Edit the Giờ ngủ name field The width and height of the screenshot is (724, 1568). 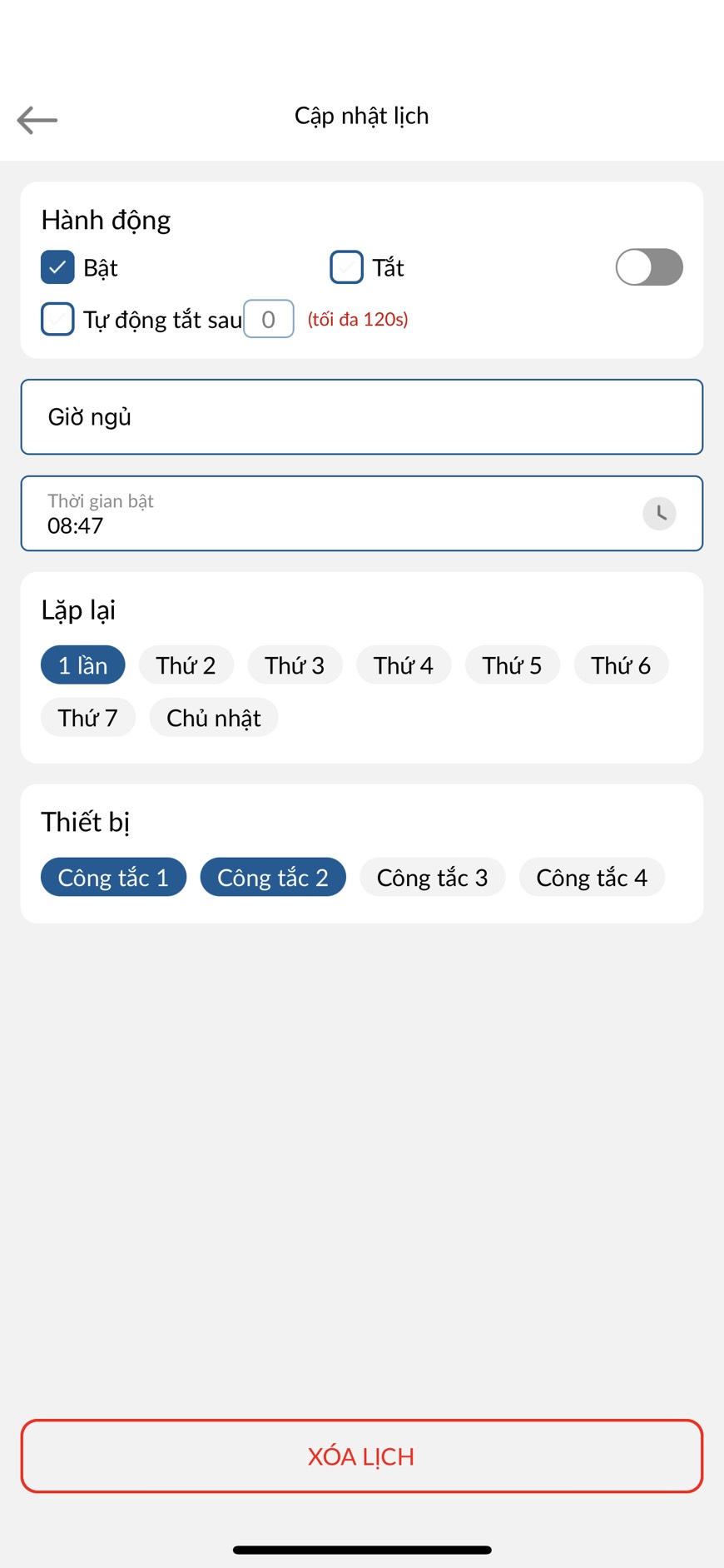pos(362,417)
